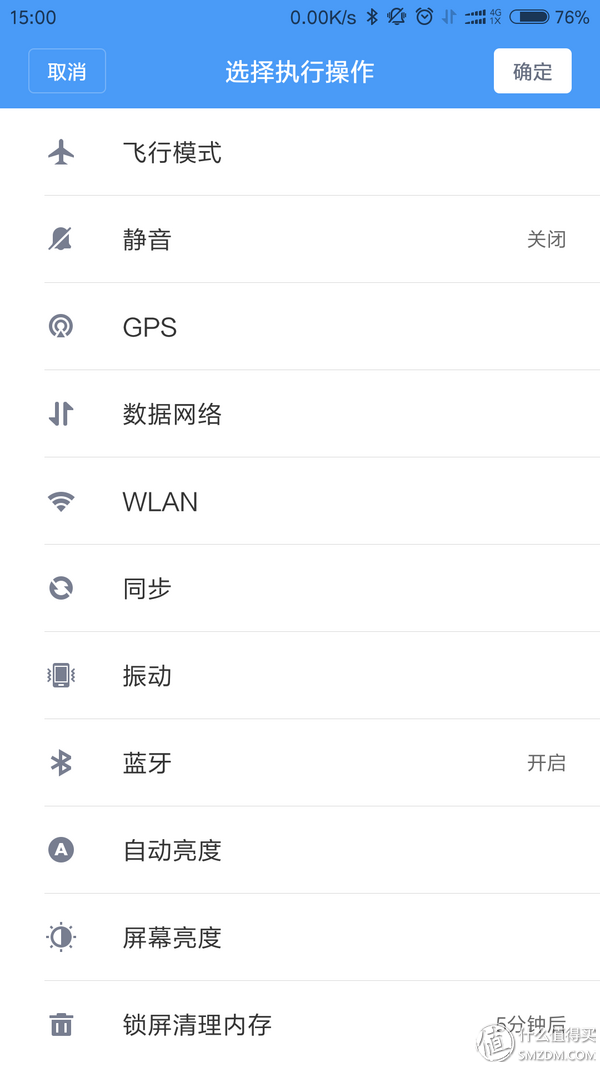Viewport: 600px width, 1067px height.
Task: Tap the 取消 cancel button
Action: coord(67,71)
